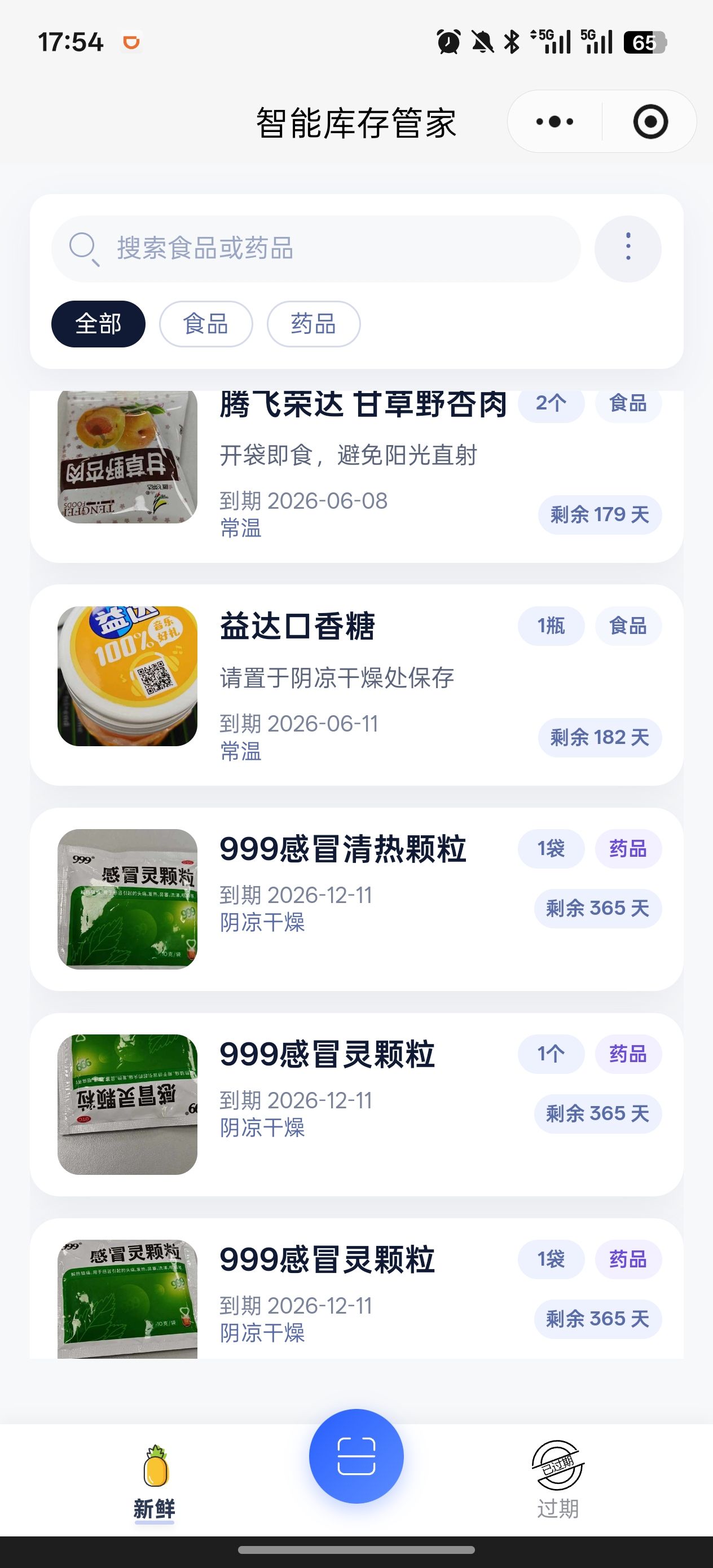Switch to the 新鲜 tab

[155, 1479]
